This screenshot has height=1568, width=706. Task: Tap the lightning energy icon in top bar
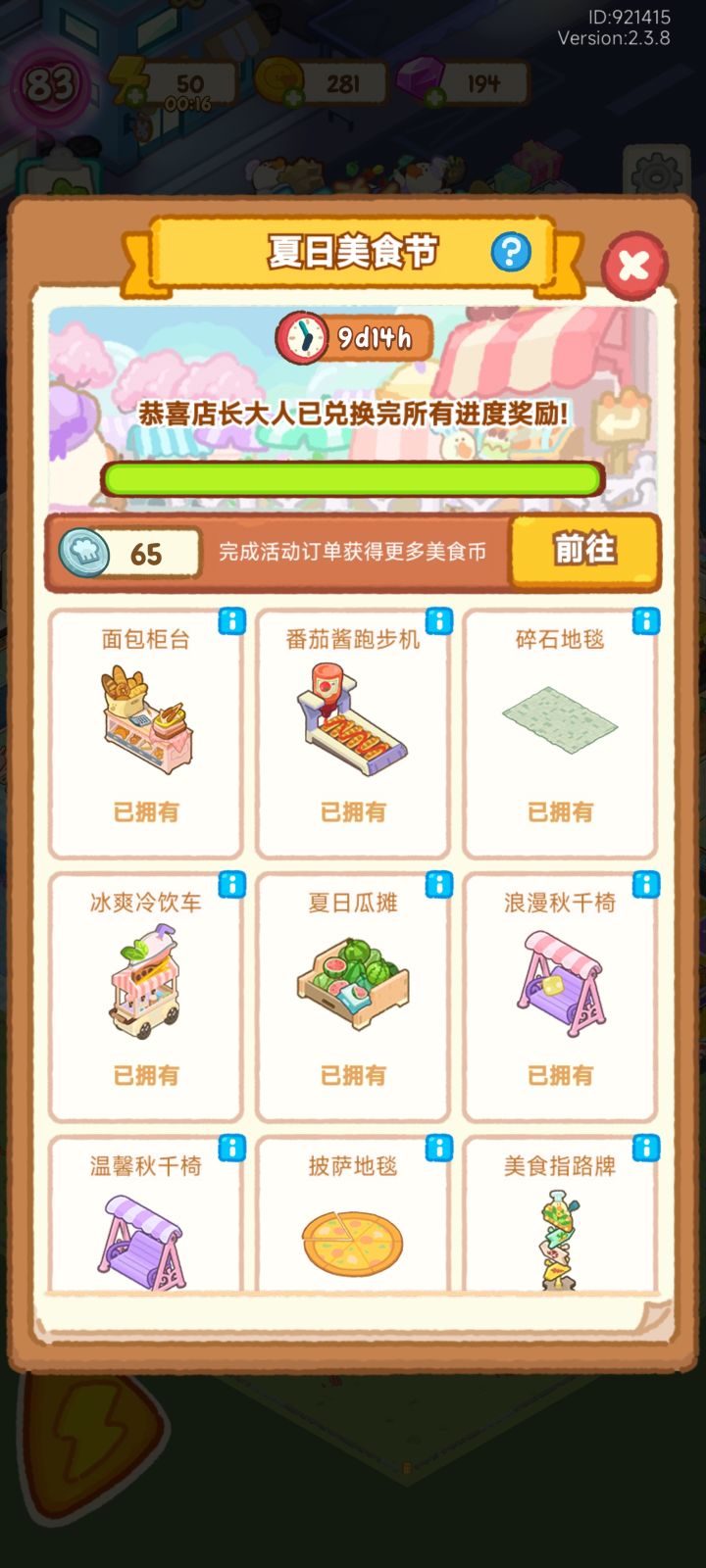pyautogui.click(x=130, y=75)
